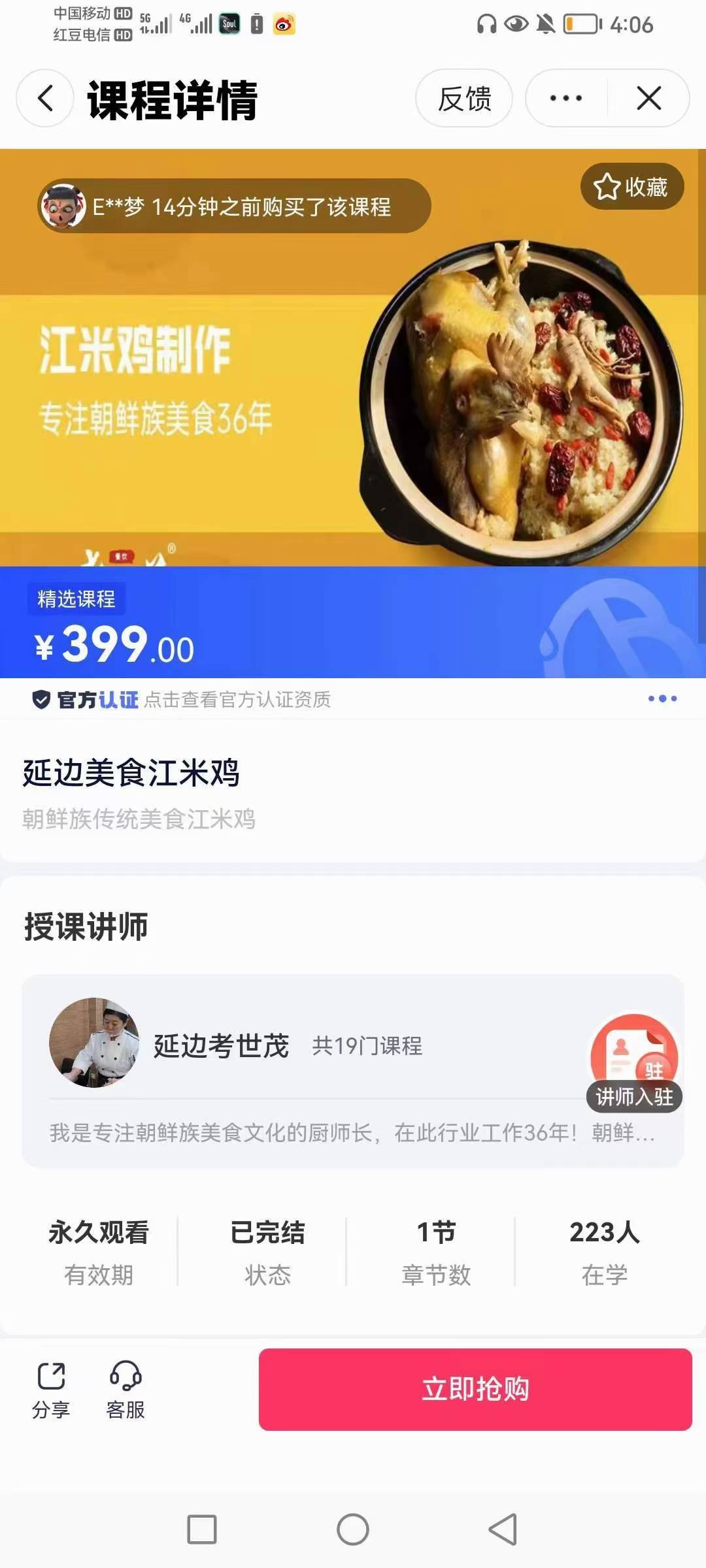Open the three-dot overflow menu in title bar
The height and width of the screenshot is (1568, 706).
coord(563,98)
